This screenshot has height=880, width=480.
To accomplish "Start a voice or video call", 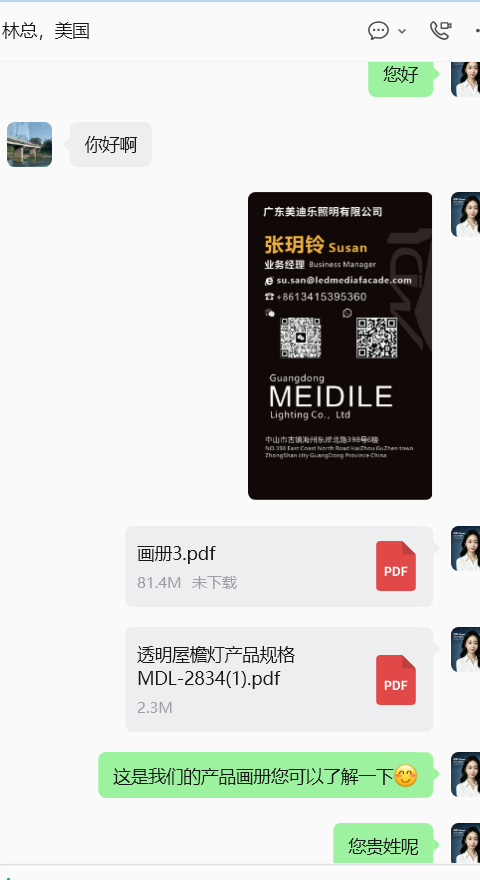I will coord(441,30).
